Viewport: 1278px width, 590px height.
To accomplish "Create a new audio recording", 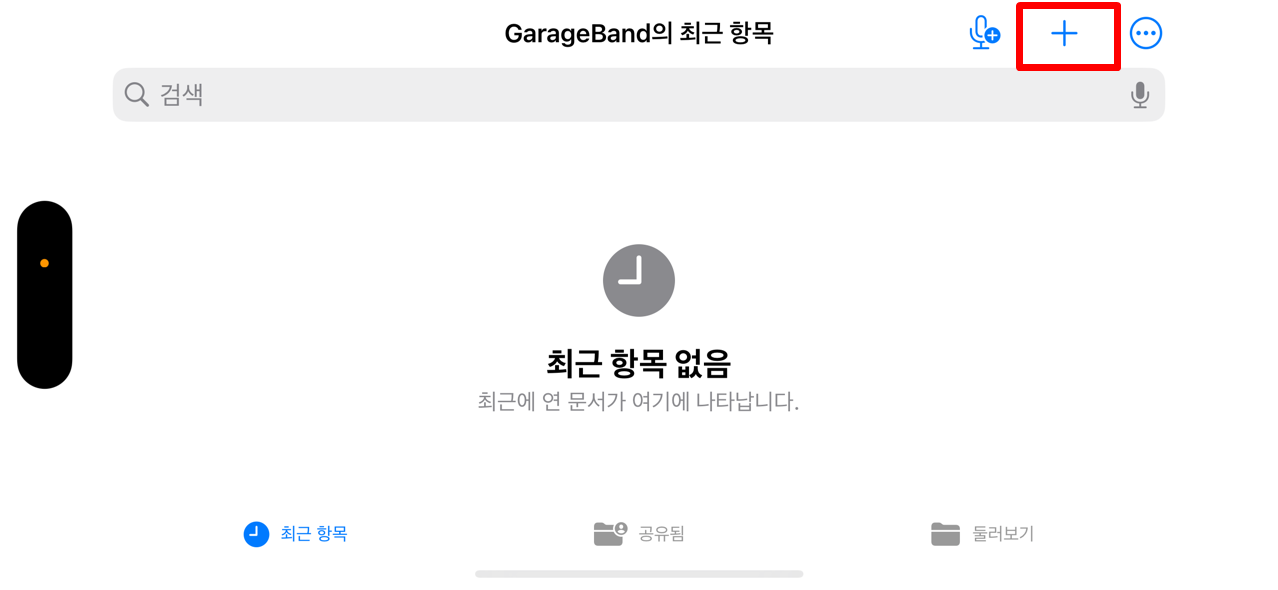I will tap(984, 34).
